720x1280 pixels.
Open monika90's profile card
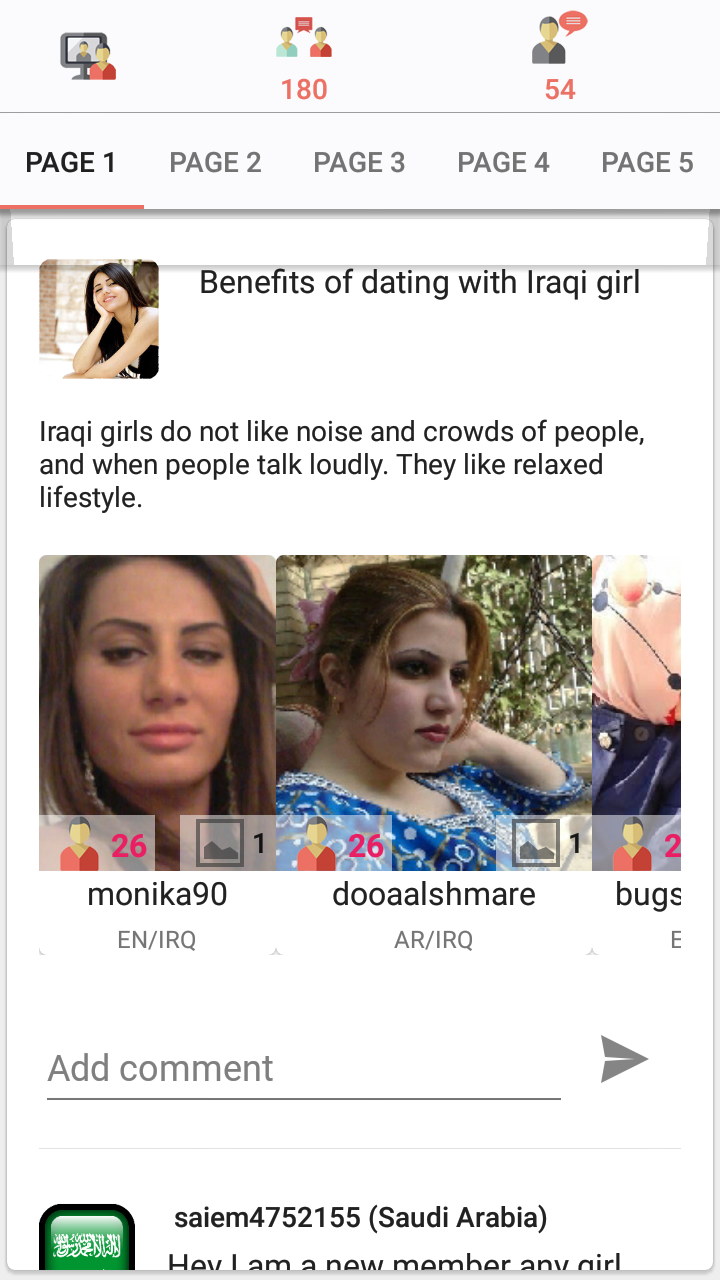[157, 750]
